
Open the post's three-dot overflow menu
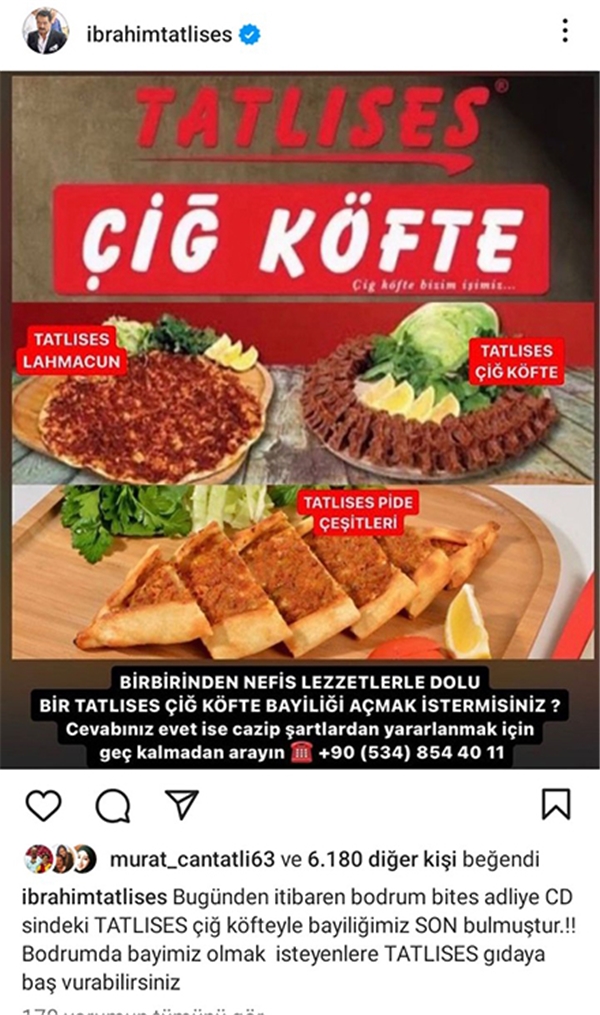(x=565, y=31)
